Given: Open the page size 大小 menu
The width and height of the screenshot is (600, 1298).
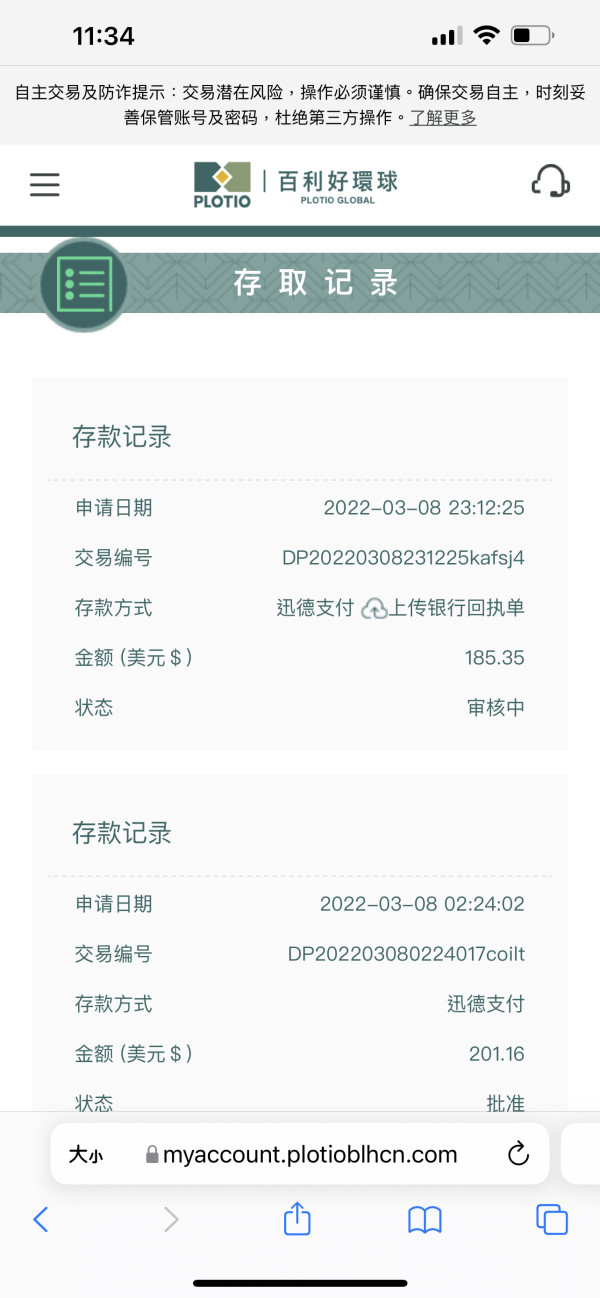Looking at the screenshot, I should click(x=85, y=1155).
